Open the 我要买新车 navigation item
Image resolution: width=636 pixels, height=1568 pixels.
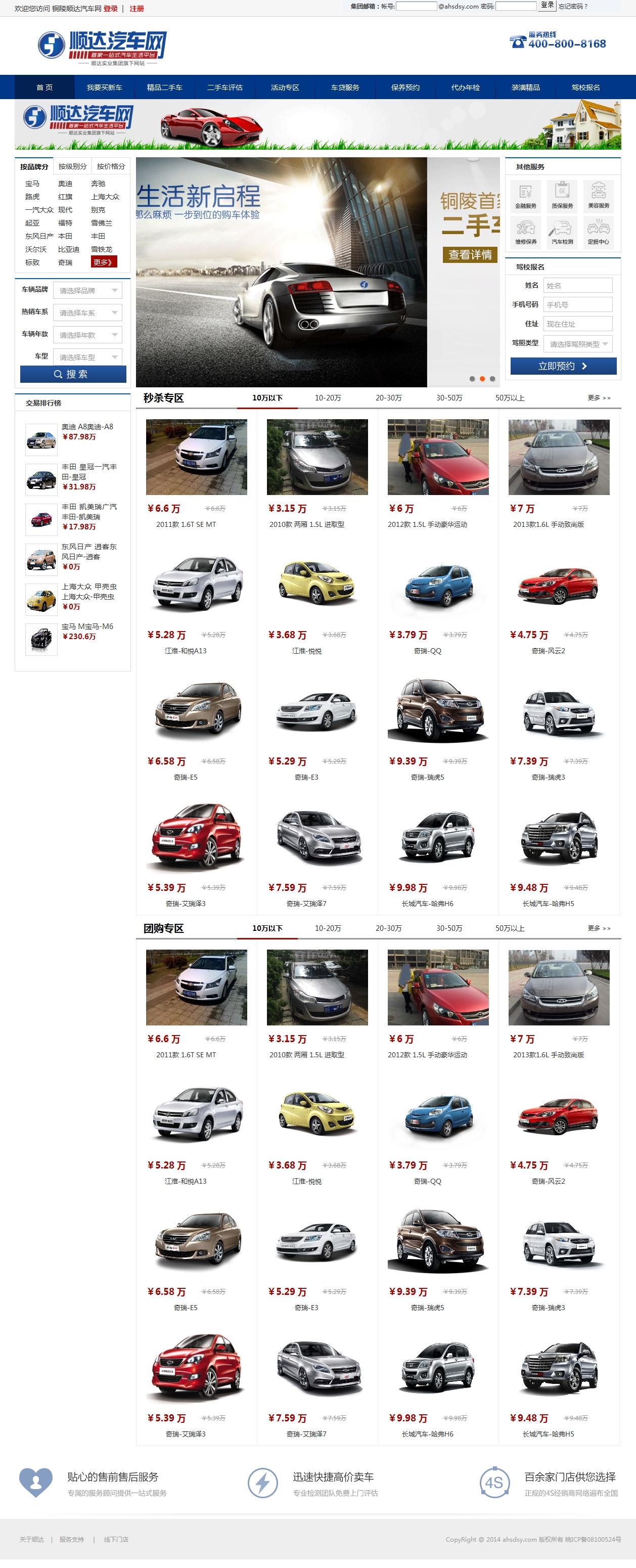point(104,87)
